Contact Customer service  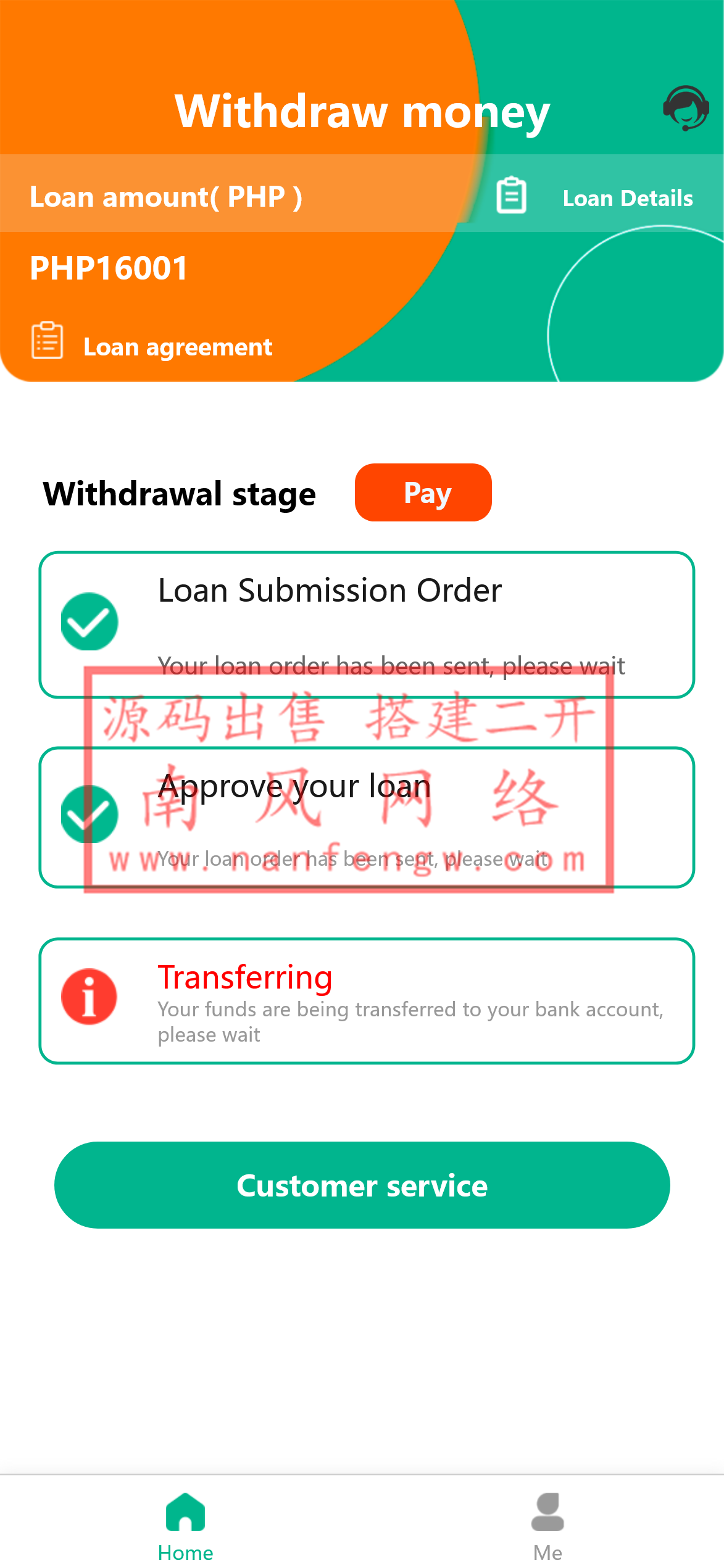click(362, 1185)
